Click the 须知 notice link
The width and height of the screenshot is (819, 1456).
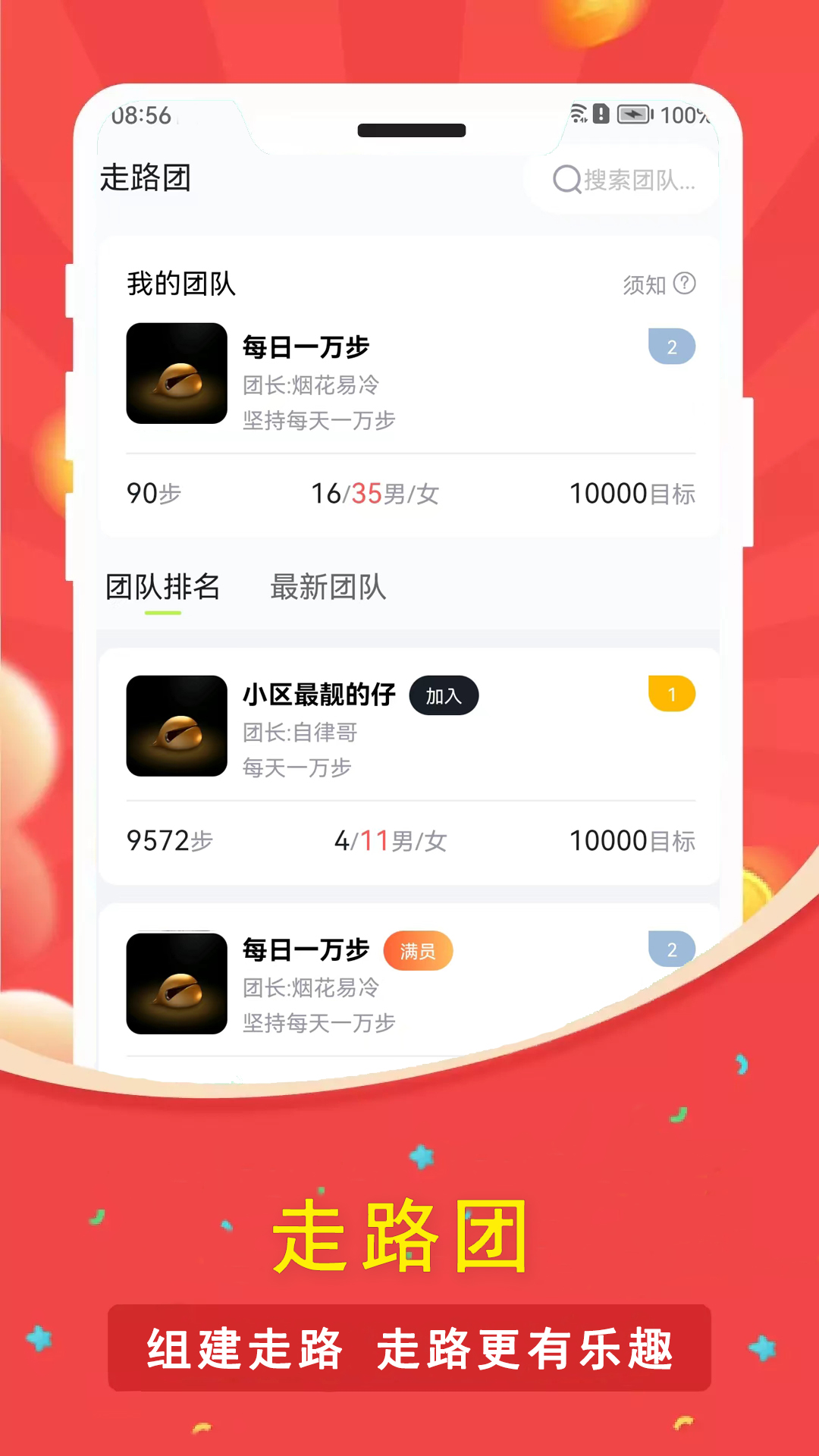point(644,284)
